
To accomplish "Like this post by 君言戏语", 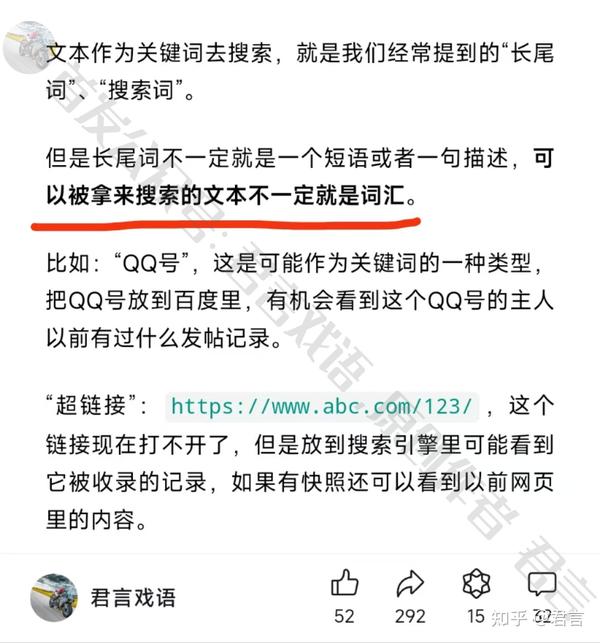I will [345, 584].
